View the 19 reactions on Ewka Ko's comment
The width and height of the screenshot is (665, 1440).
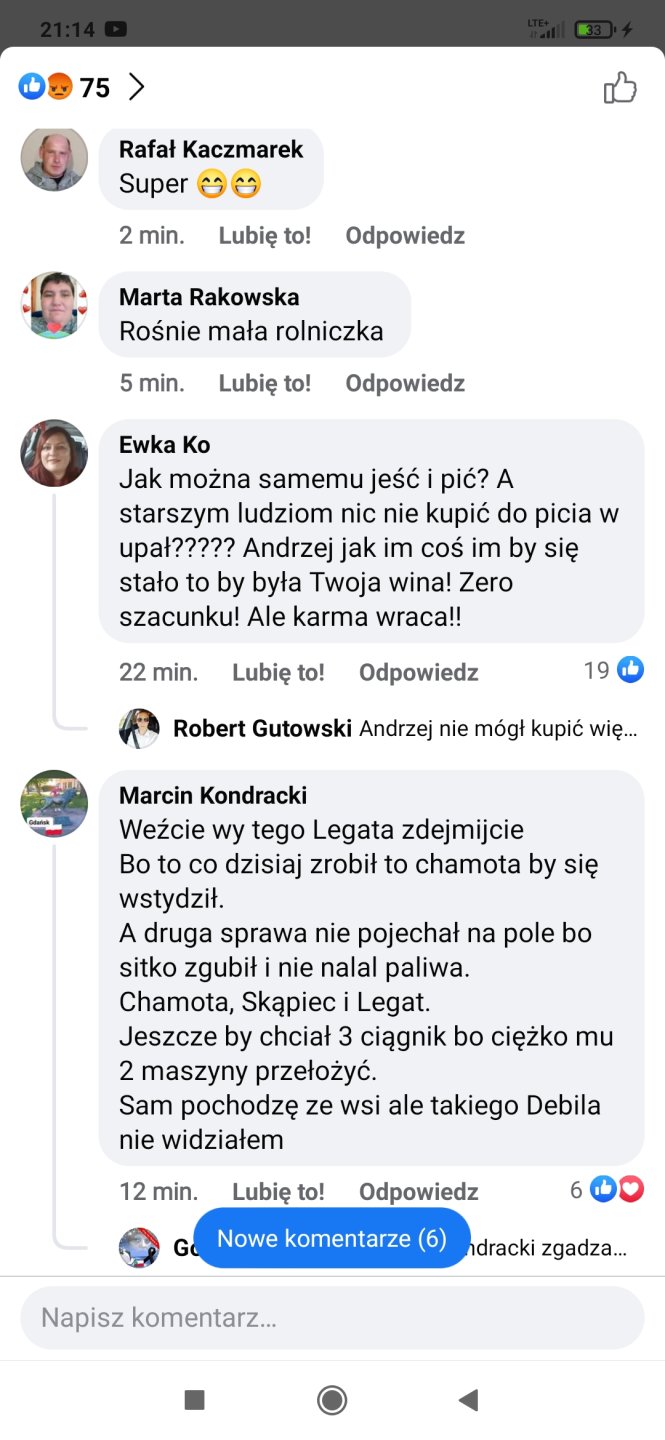click(613, 670)
